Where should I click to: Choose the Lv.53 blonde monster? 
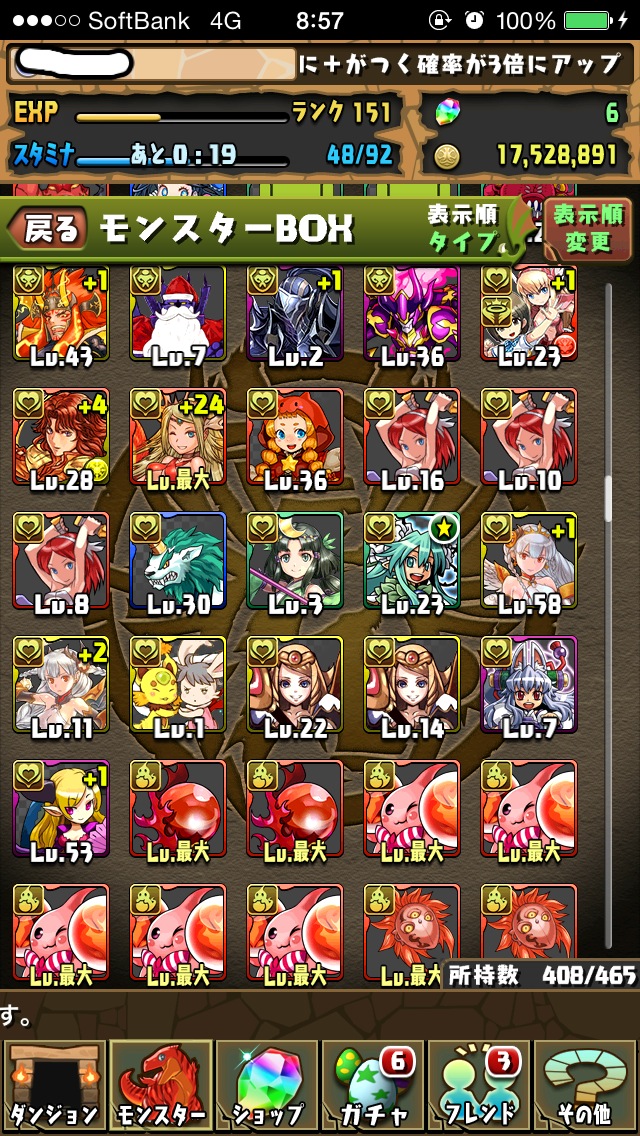[61, 809]
